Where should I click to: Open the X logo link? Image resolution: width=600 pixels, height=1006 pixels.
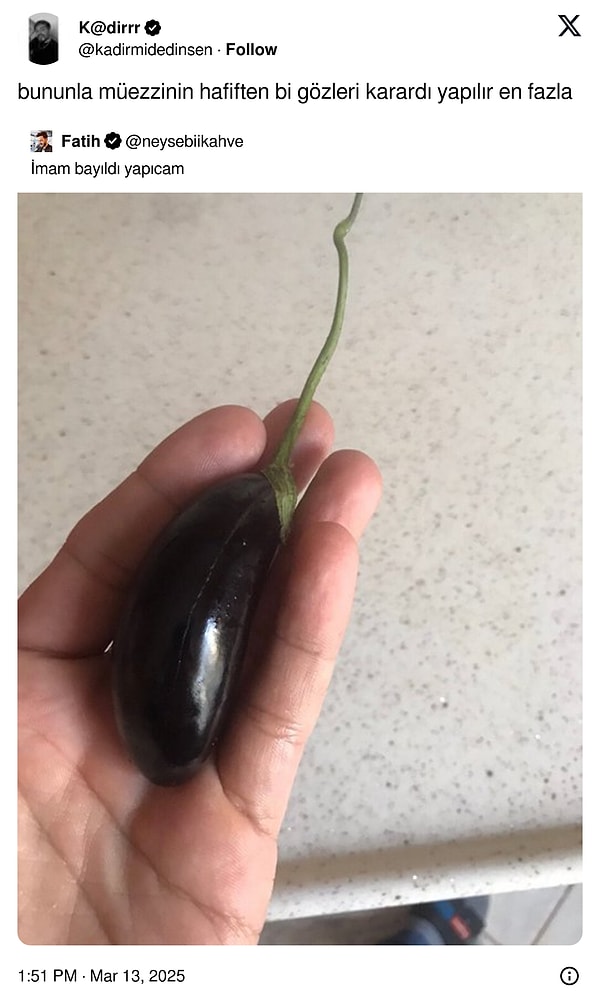[x=569, y=27]
